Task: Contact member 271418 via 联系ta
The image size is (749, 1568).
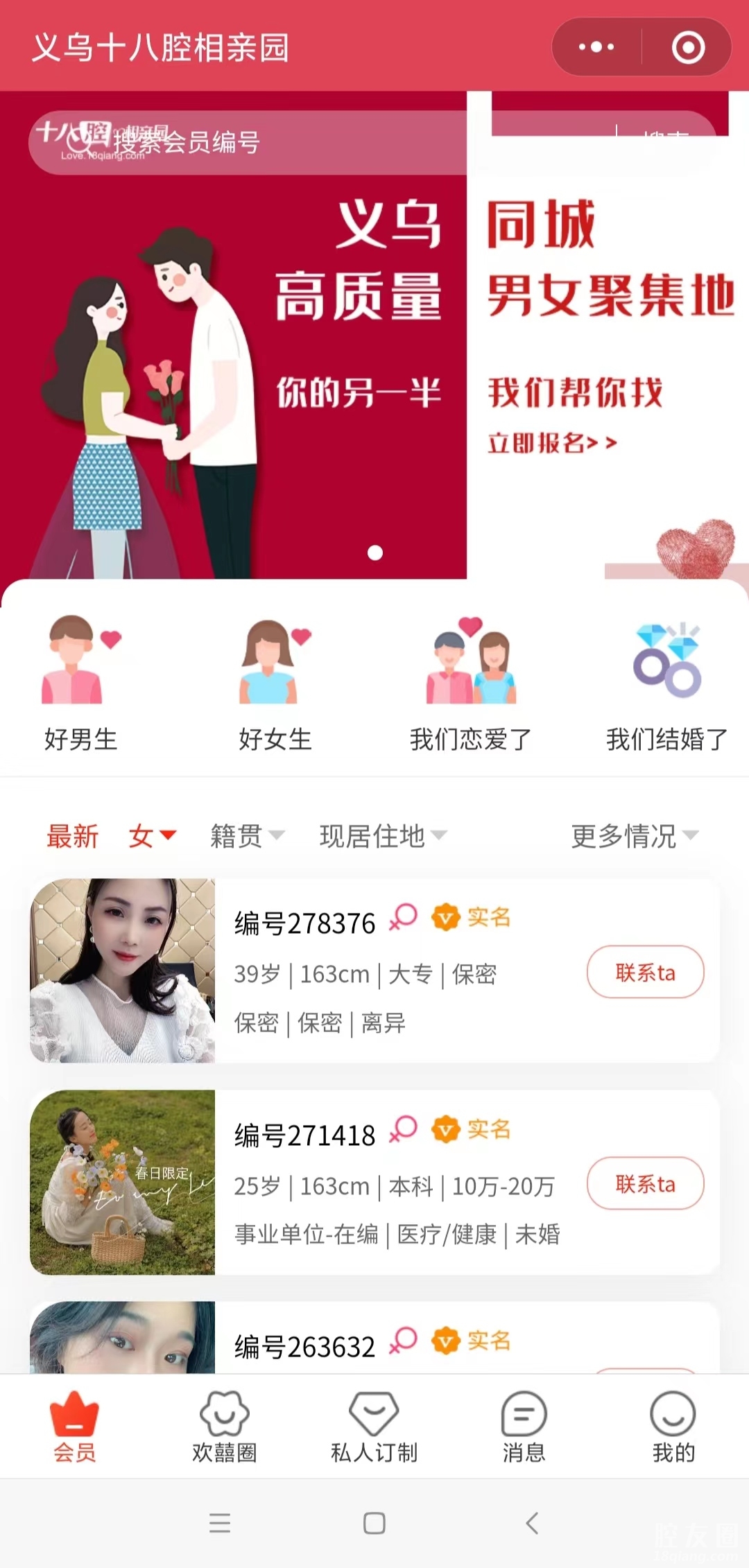Action: 645,1183
